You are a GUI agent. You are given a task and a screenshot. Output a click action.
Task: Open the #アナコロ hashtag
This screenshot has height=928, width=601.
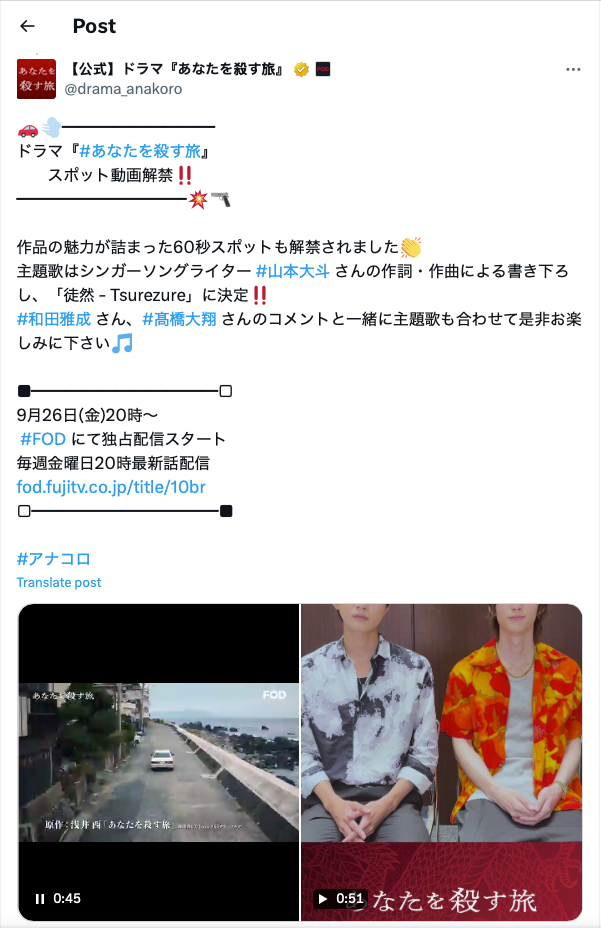click(54, 558)
